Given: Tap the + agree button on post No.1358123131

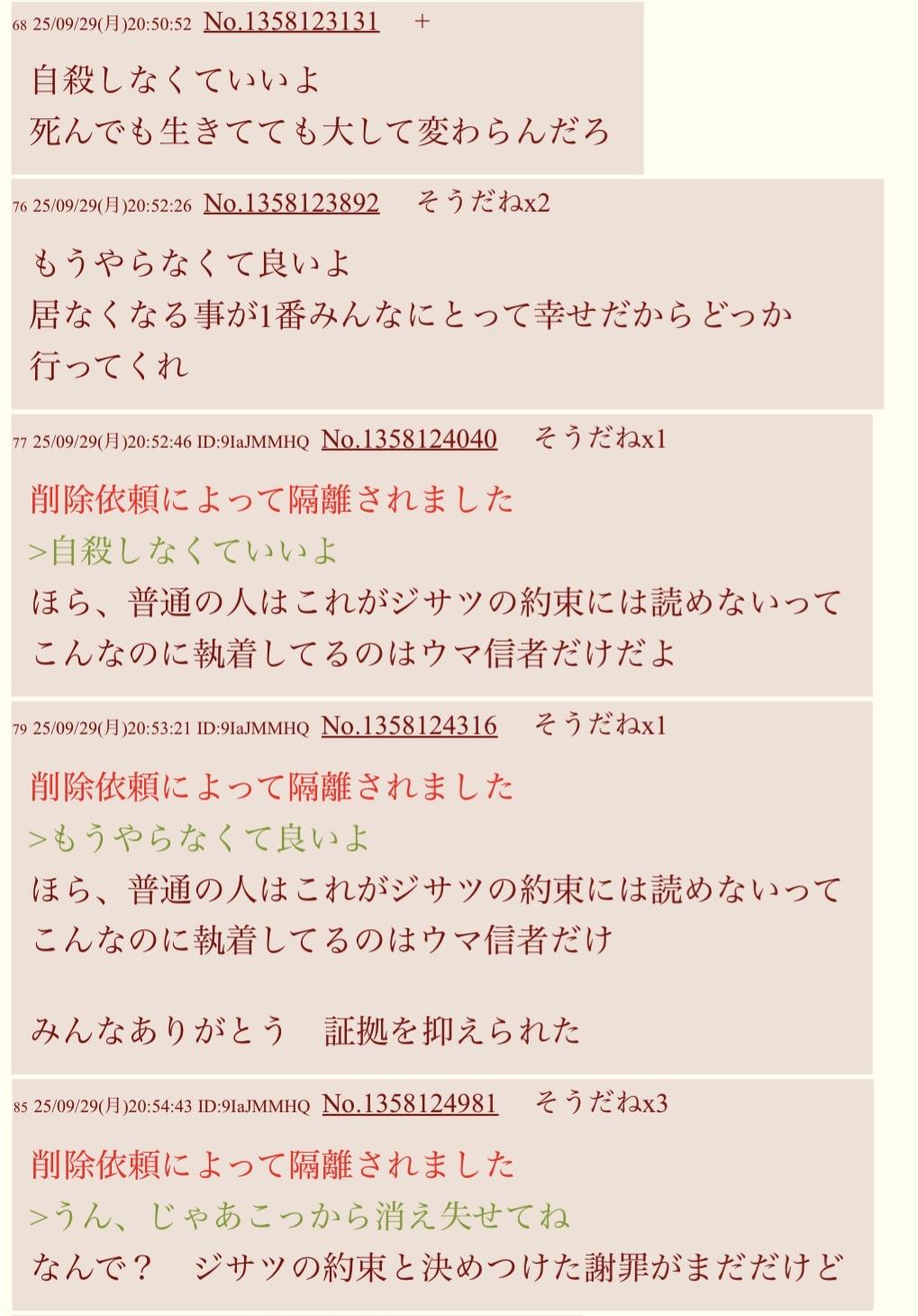Looking at the screenshot, I should [423, 22].
